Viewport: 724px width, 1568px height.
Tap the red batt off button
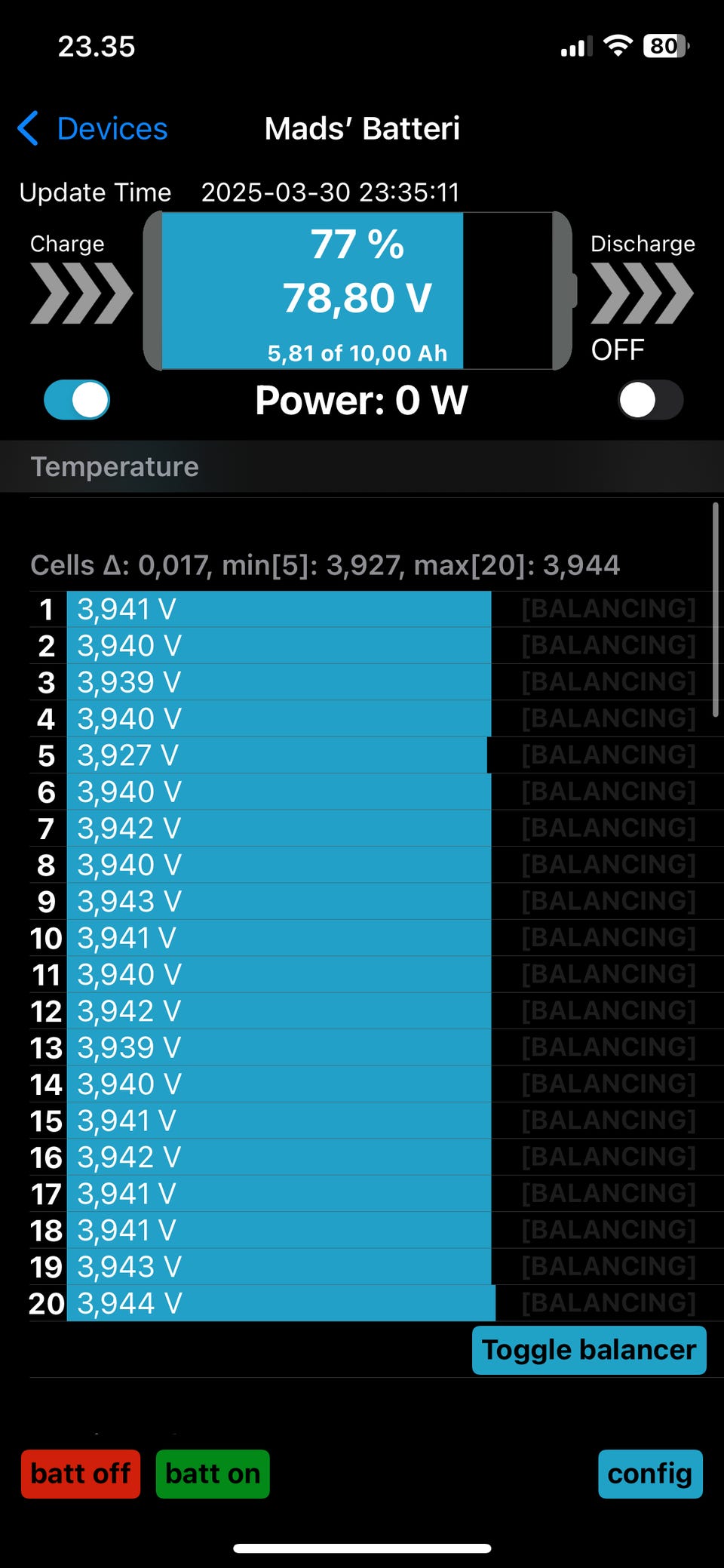point(81,1474)
